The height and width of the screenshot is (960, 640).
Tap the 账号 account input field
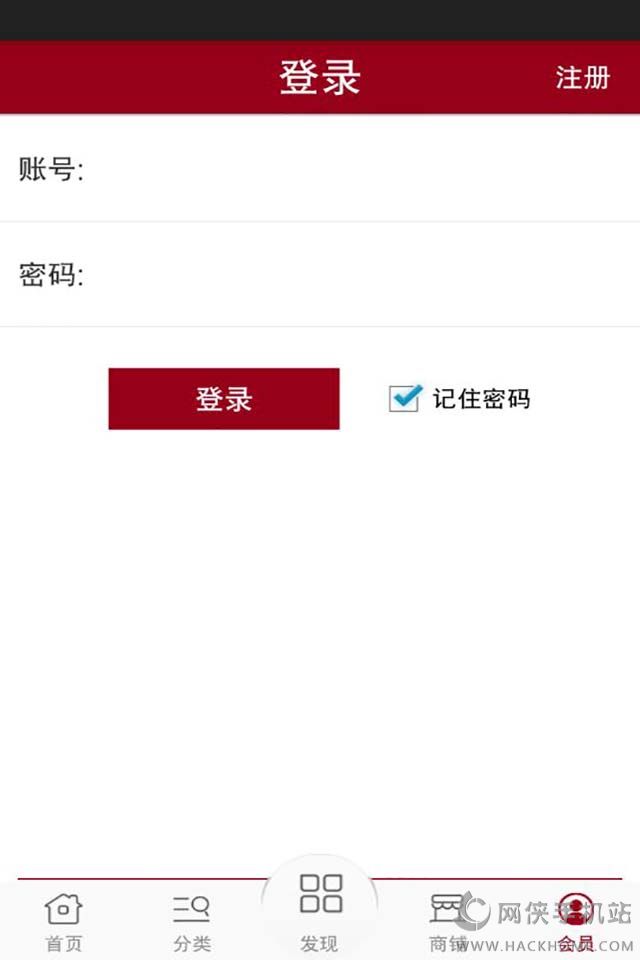(320, 168)
